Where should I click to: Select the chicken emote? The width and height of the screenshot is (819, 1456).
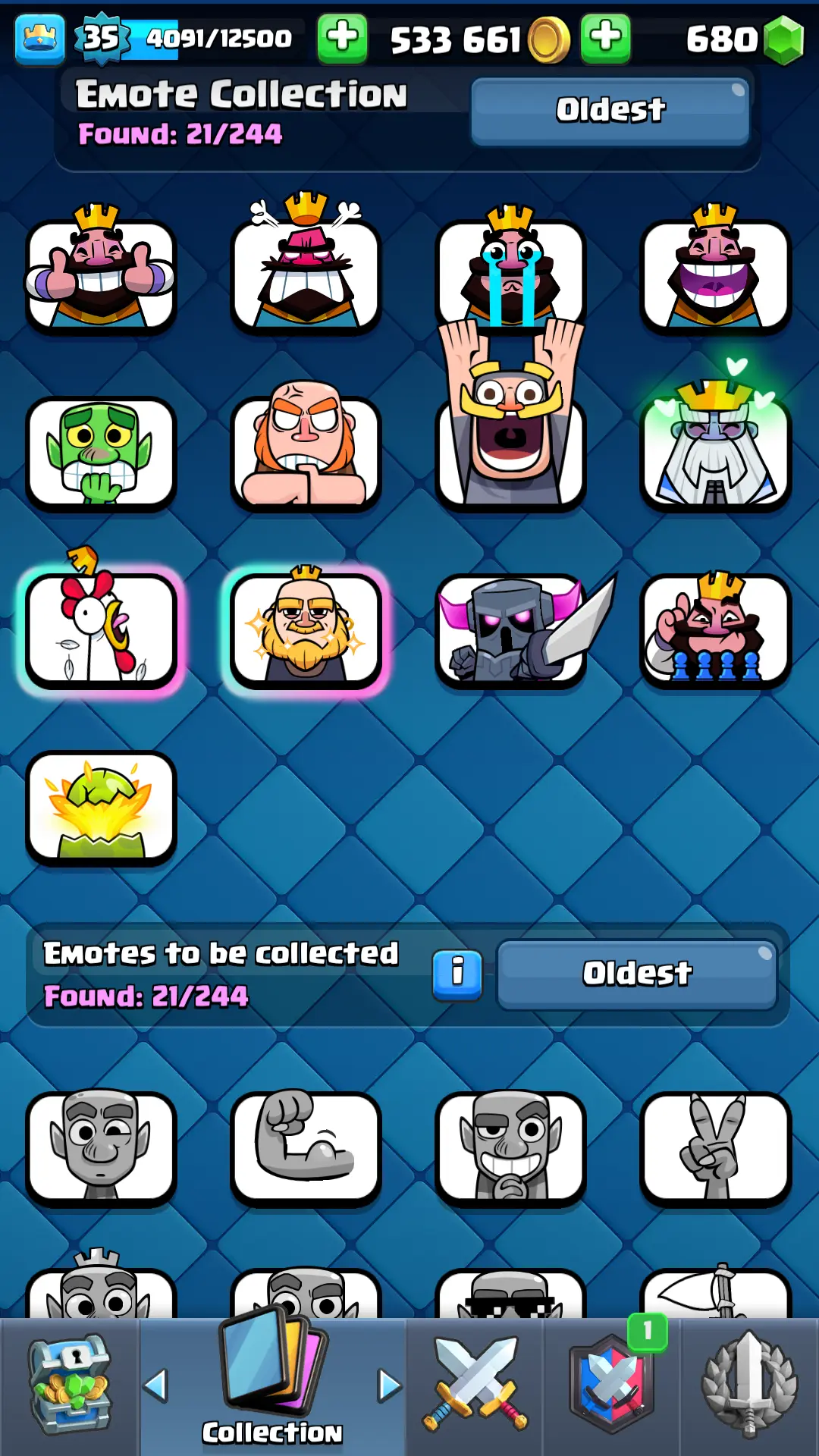point(101,629)
